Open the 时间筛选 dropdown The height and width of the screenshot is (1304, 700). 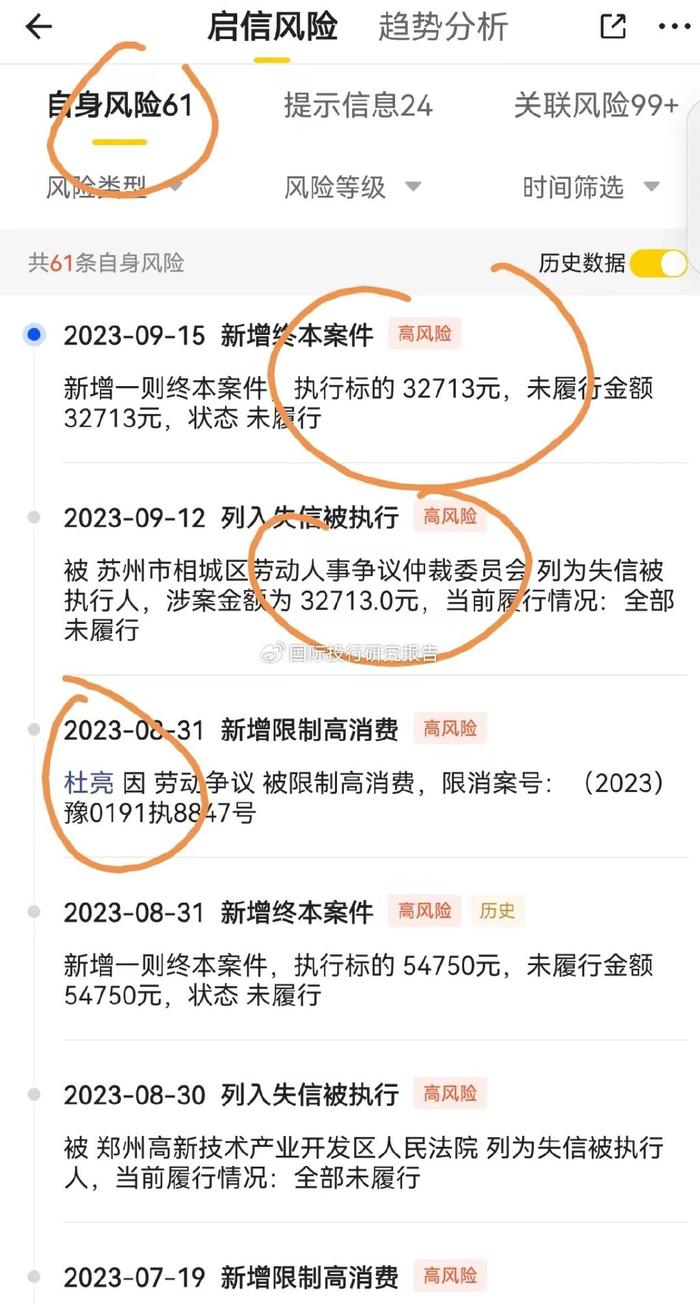pos(591,186)
